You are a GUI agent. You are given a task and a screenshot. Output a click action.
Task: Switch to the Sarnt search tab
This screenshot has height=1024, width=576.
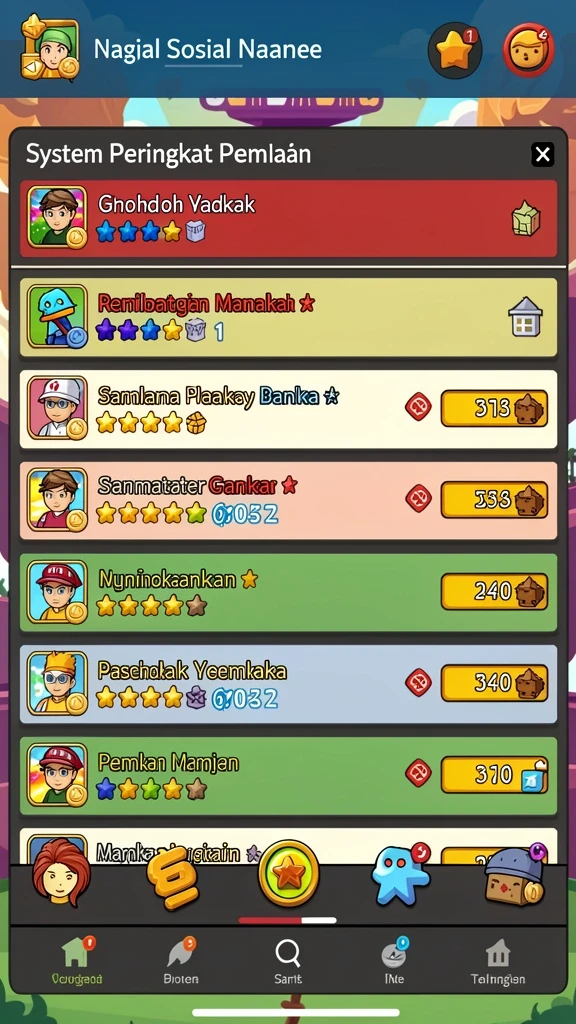[x=287, y=962]
